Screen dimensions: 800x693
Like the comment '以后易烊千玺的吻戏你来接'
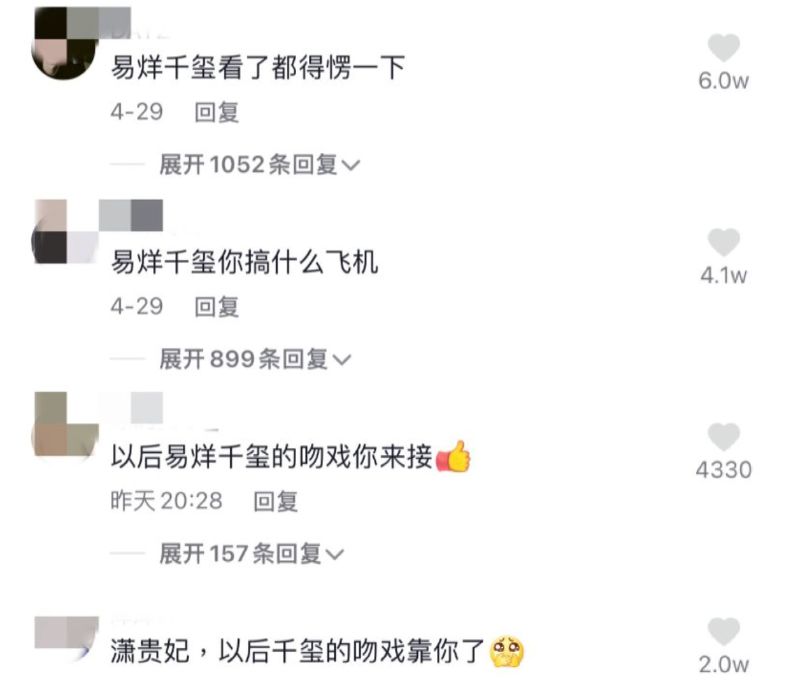[723, 436]
